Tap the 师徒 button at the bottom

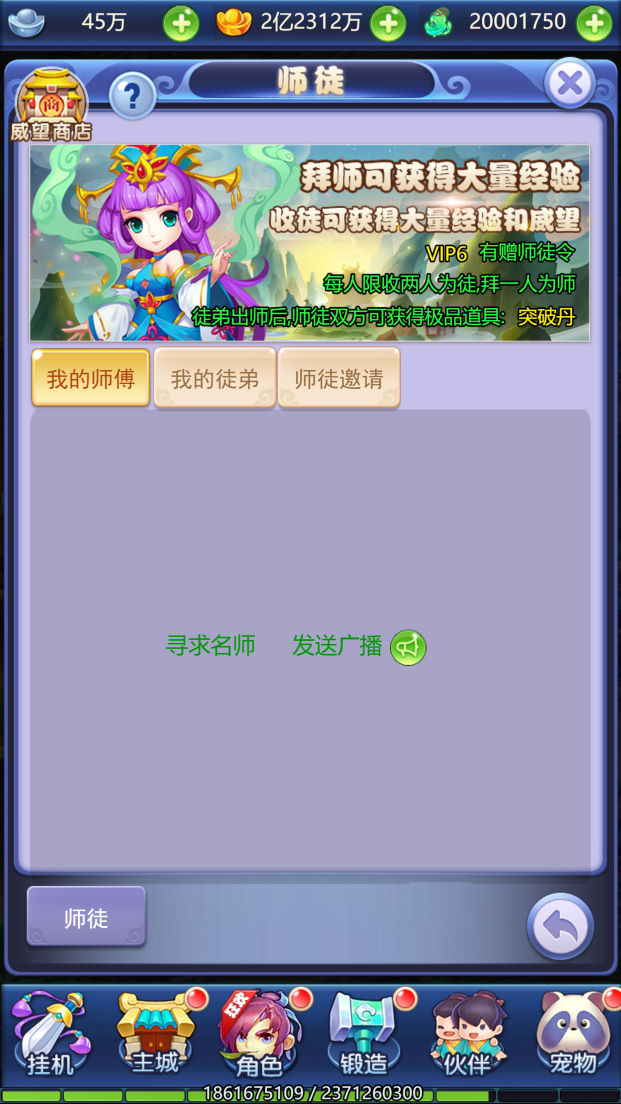(x=86, y=917)
